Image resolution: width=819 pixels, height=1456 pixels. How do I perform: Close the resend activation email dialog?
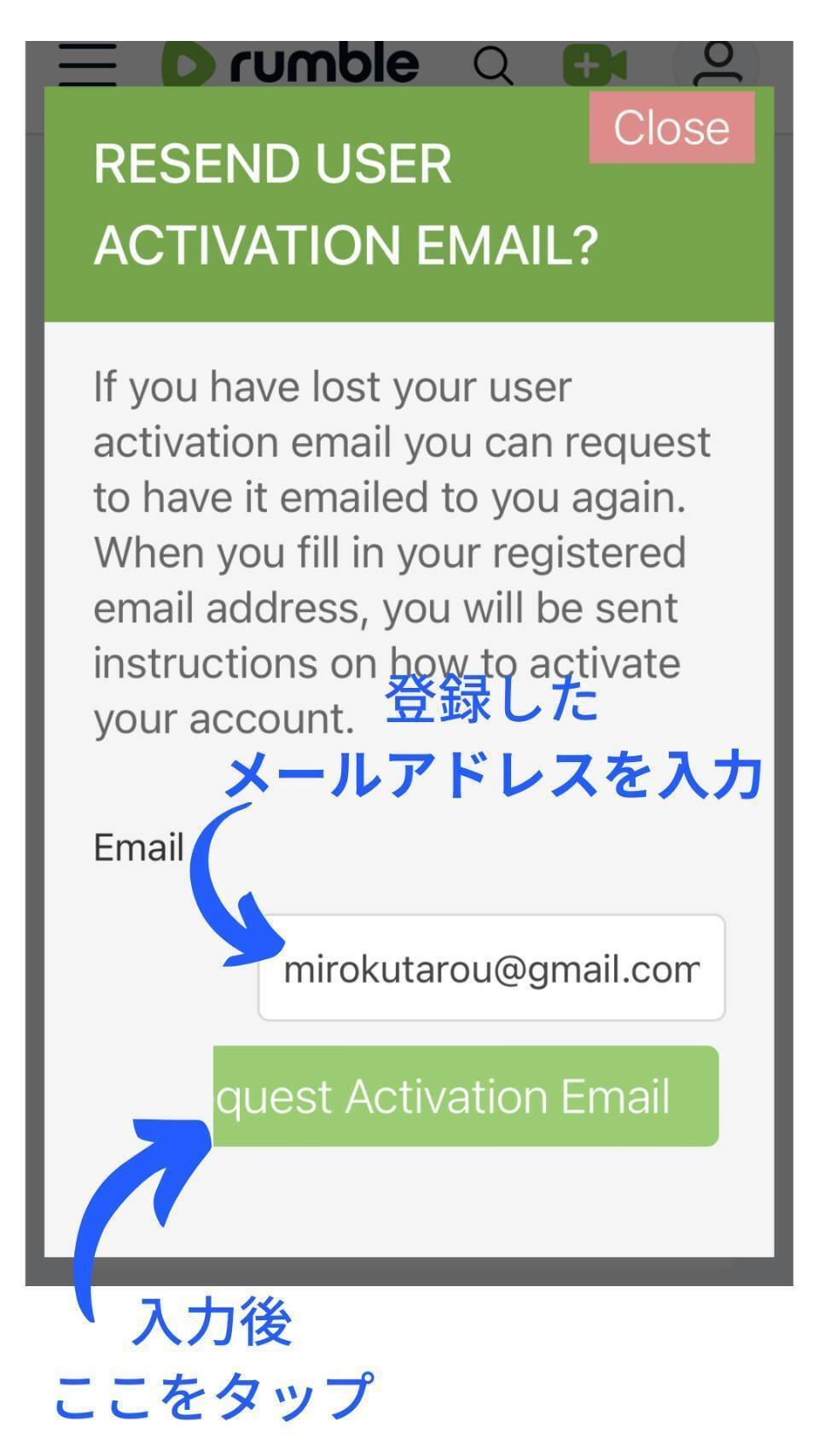(x=671, y=127)
